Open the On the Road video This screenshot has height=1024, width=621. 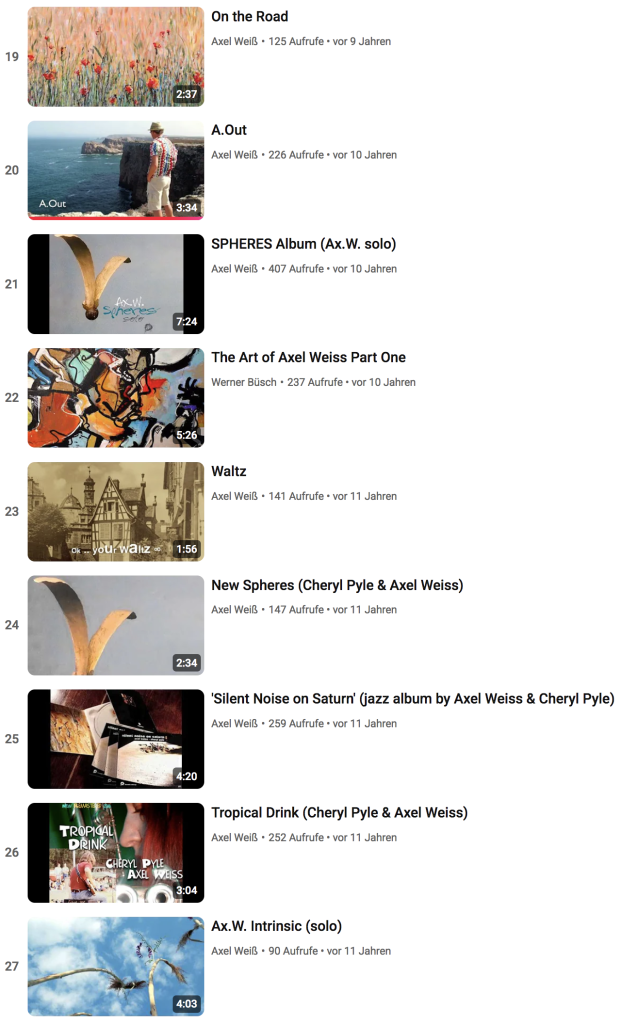point(249,17)
